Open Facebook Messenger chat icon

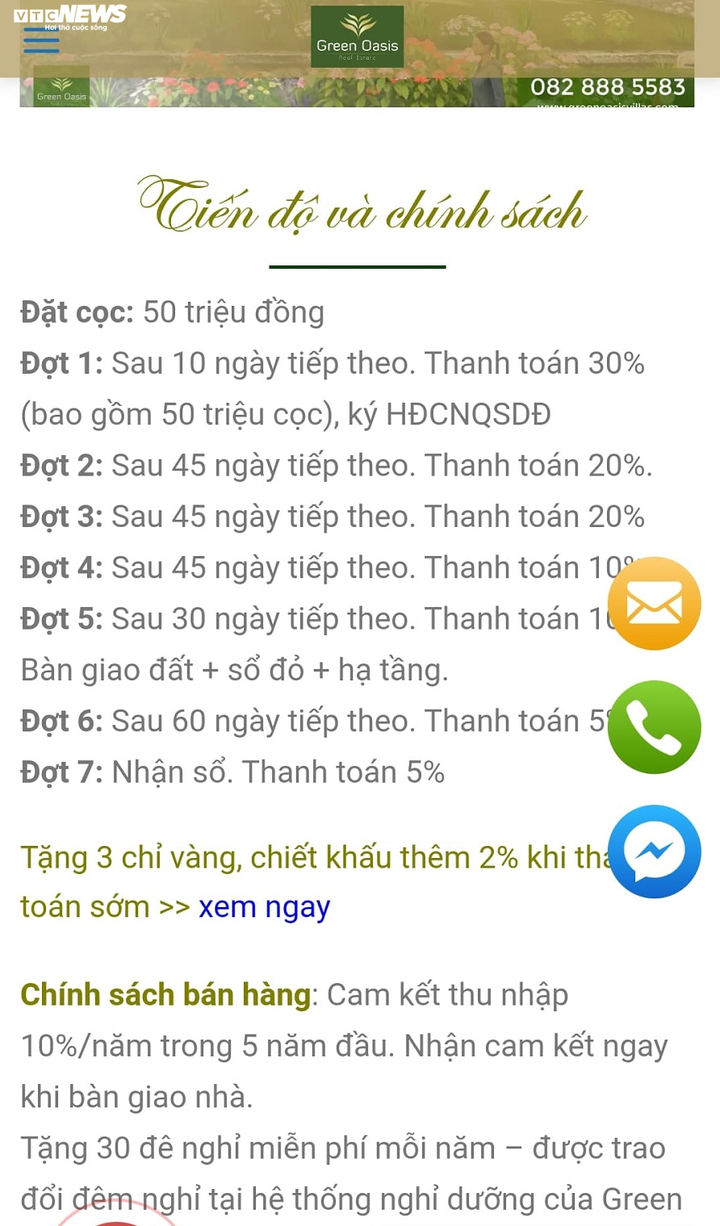(x=654, y=851)
